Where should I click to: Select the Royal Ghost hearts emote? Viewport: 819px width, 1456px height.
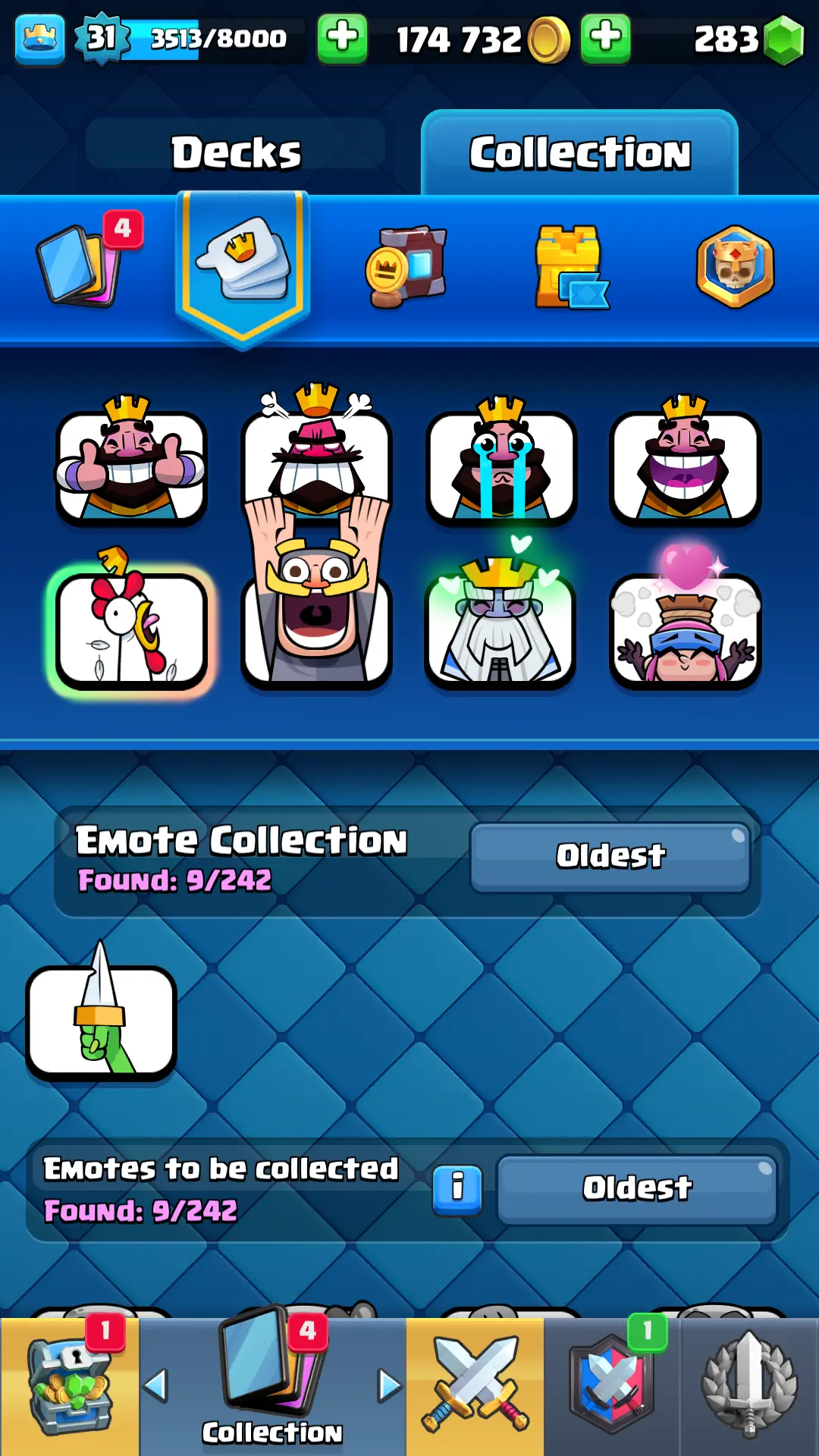click(x=500, y=629)
